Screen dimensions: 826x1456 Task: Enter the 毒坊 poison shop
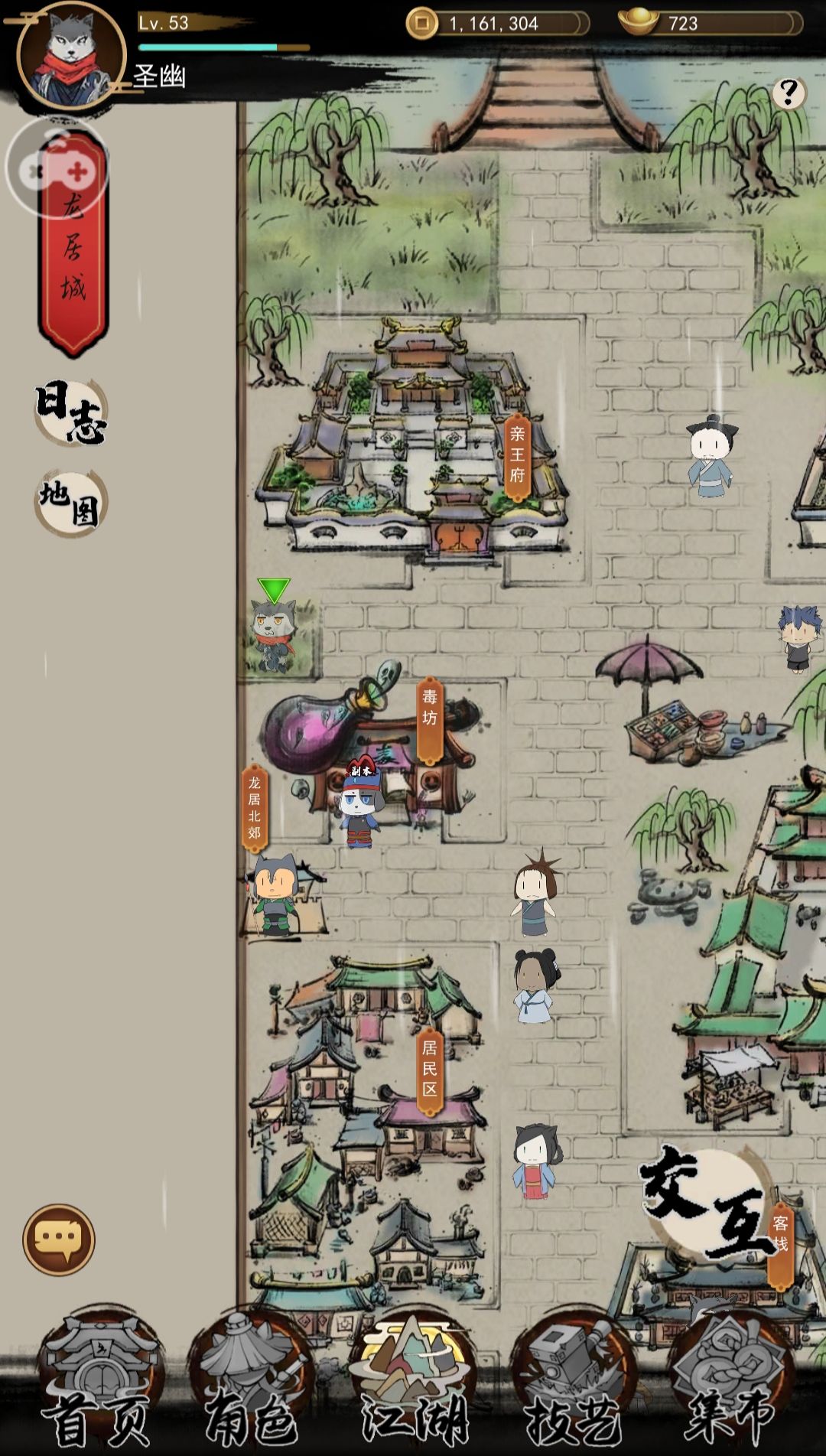point(430,719)
